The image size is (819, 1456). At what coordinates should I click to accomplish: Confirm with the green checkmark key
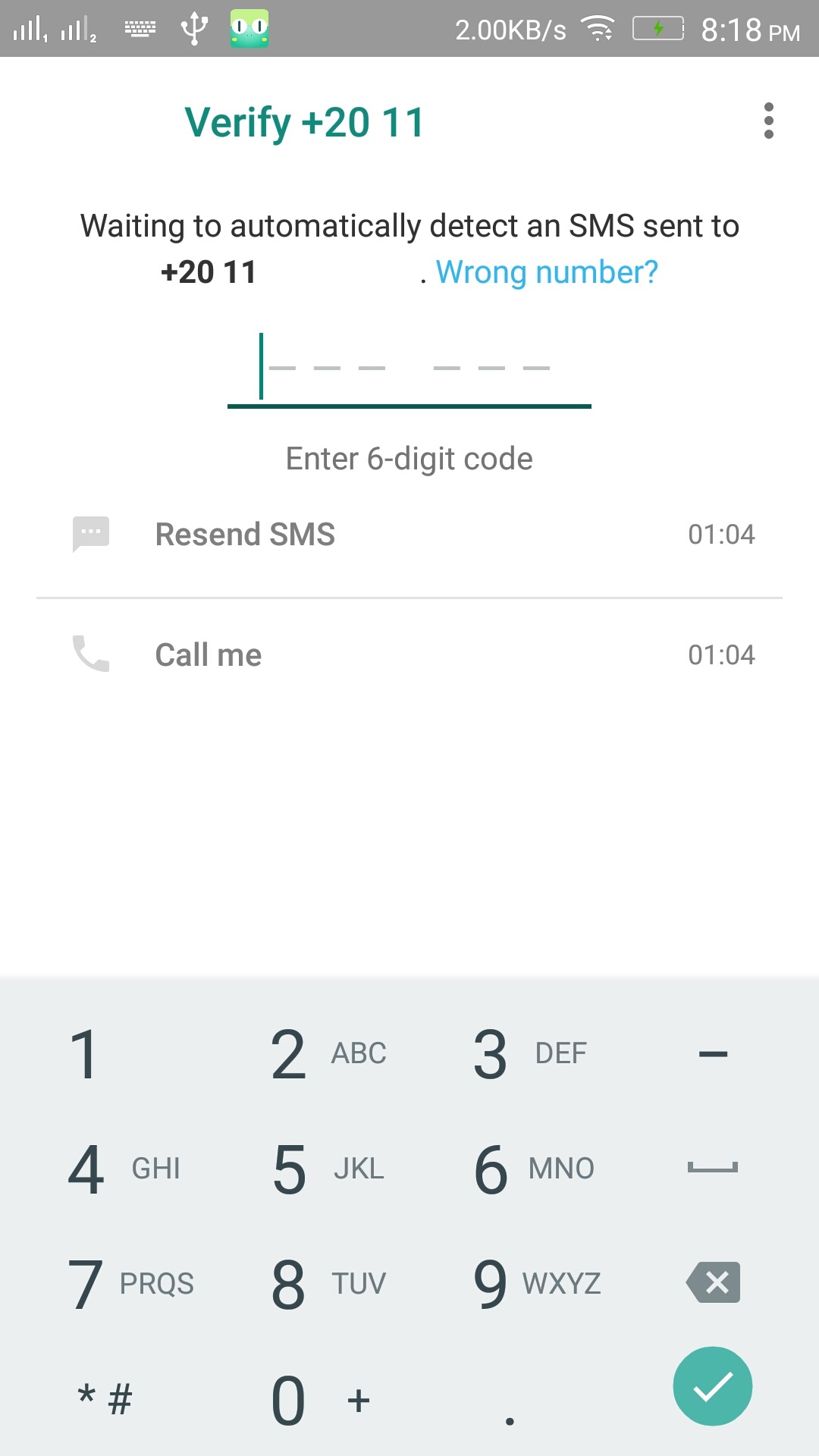(713, 1386)
